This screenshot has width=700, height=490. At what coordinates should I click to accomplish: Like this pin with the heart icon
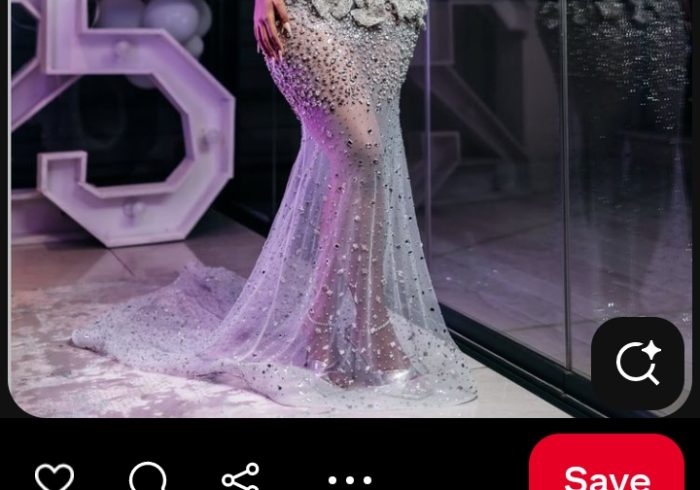coord(54,477)
